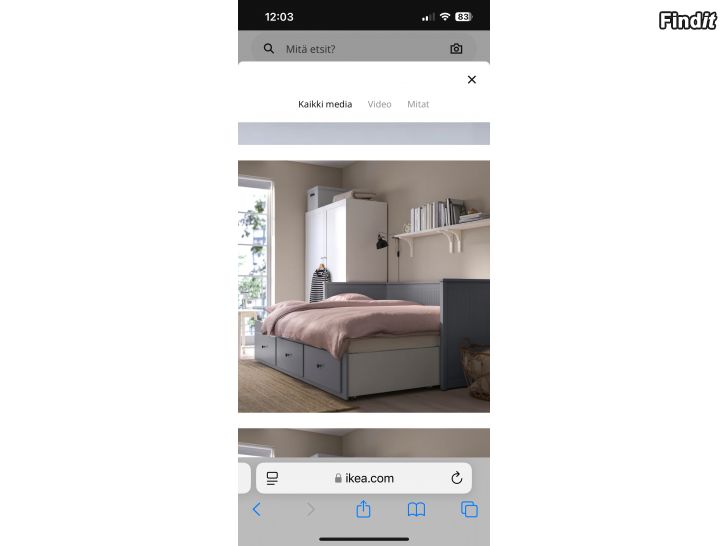Close the media gallery overlay

[472, 80]
